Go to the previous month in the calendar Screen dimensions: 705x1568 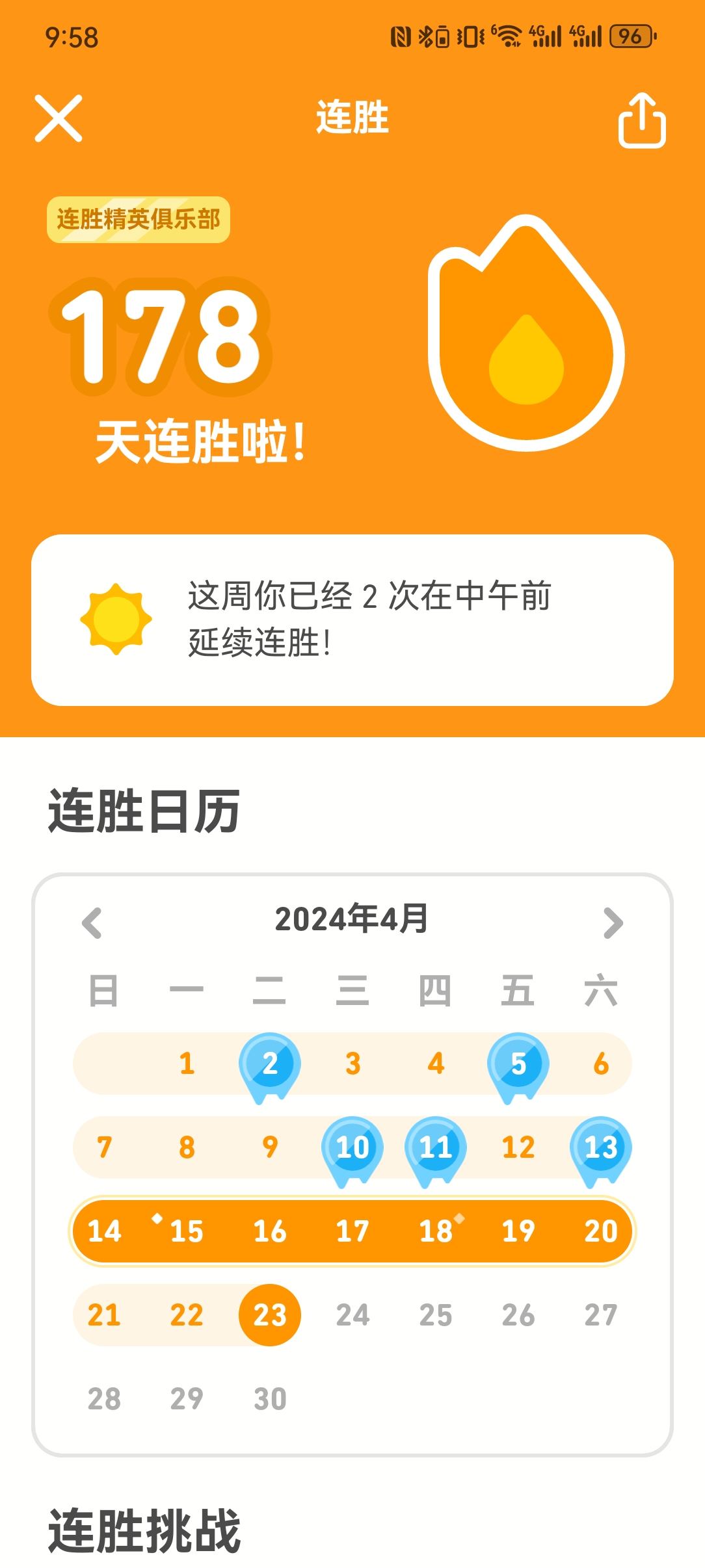coord(92,922)
